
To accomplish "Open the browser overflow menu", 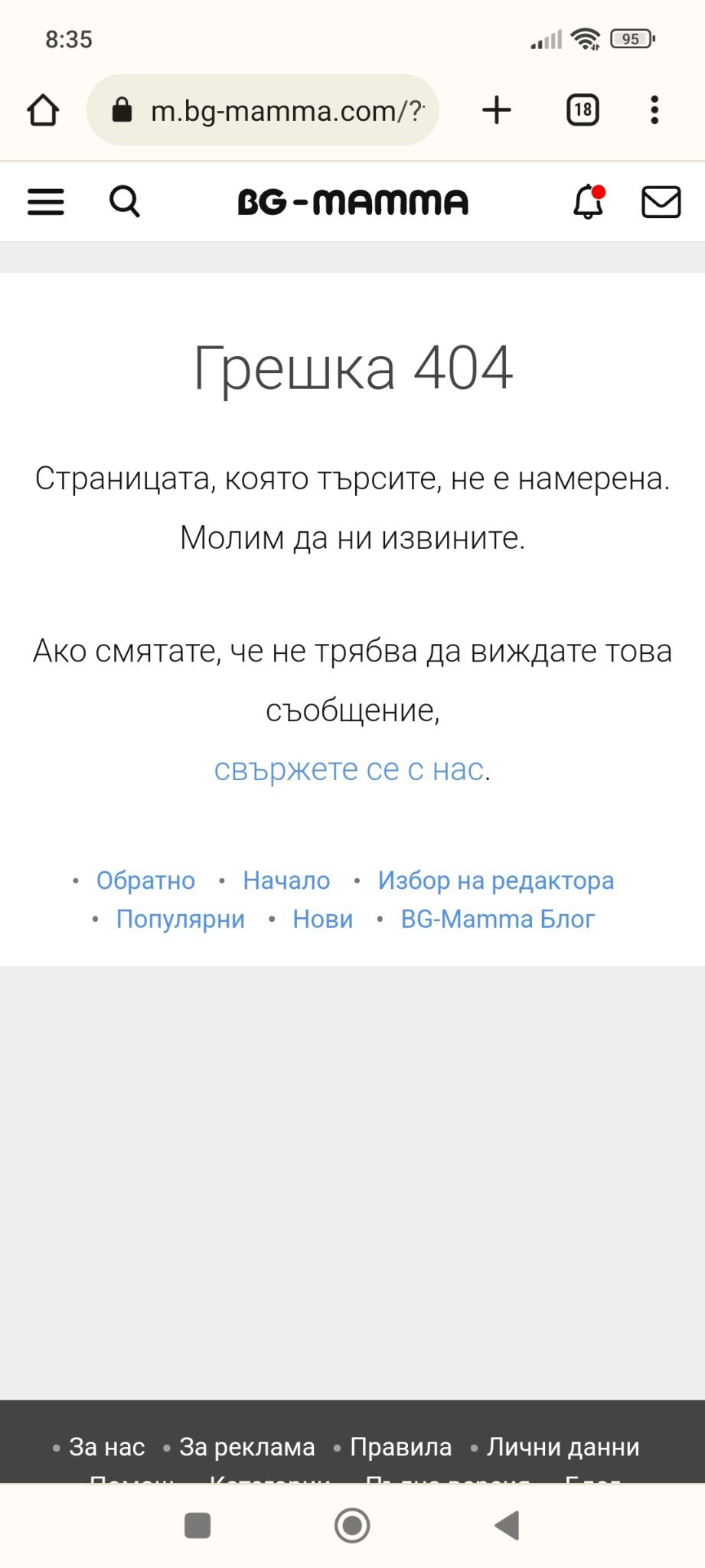I will [x=654, y=110].
